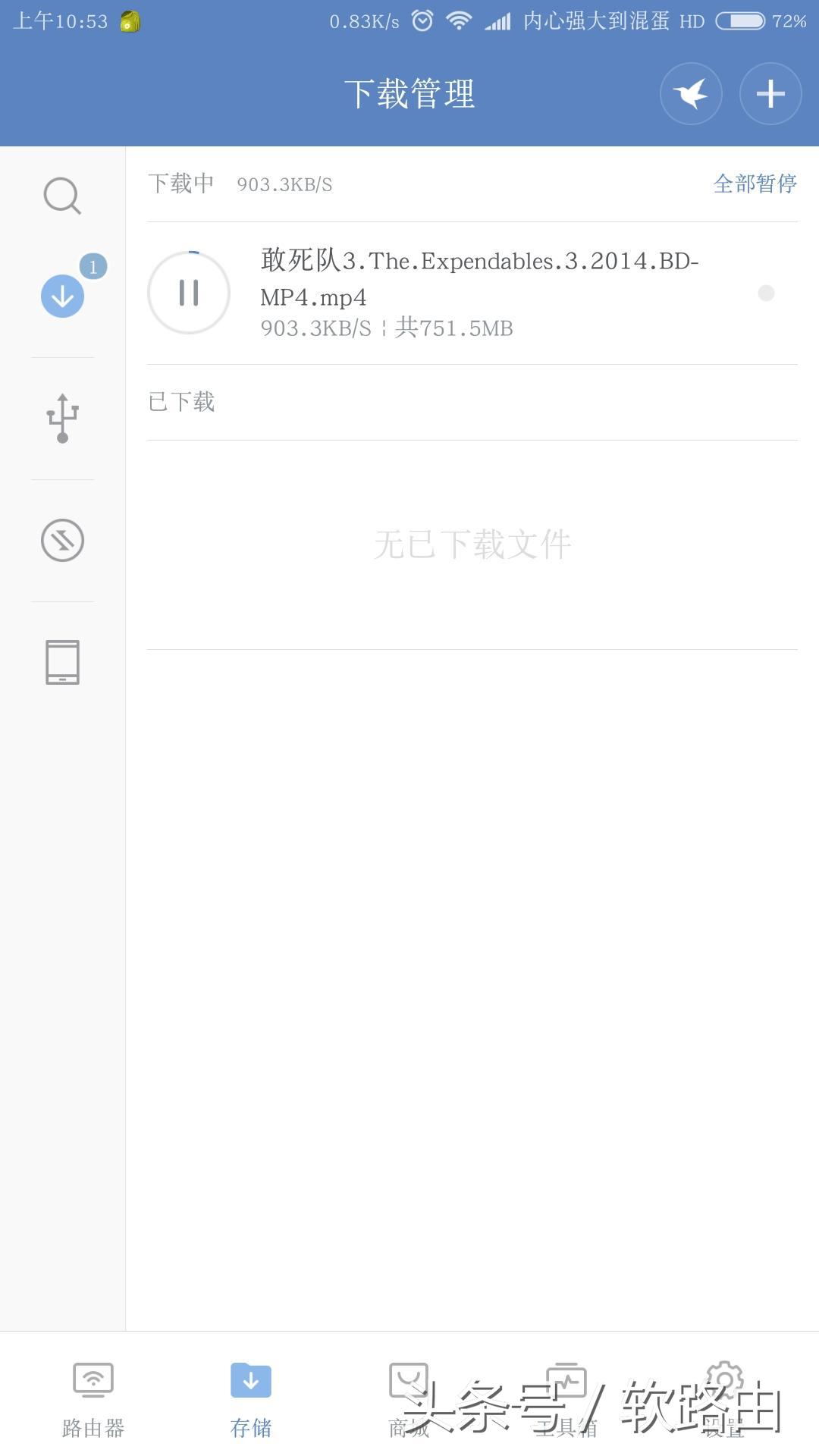Select the 路由器 router icon in bottom bar
This screenshot has width=819, height=1456.
tap(92, 1392)
